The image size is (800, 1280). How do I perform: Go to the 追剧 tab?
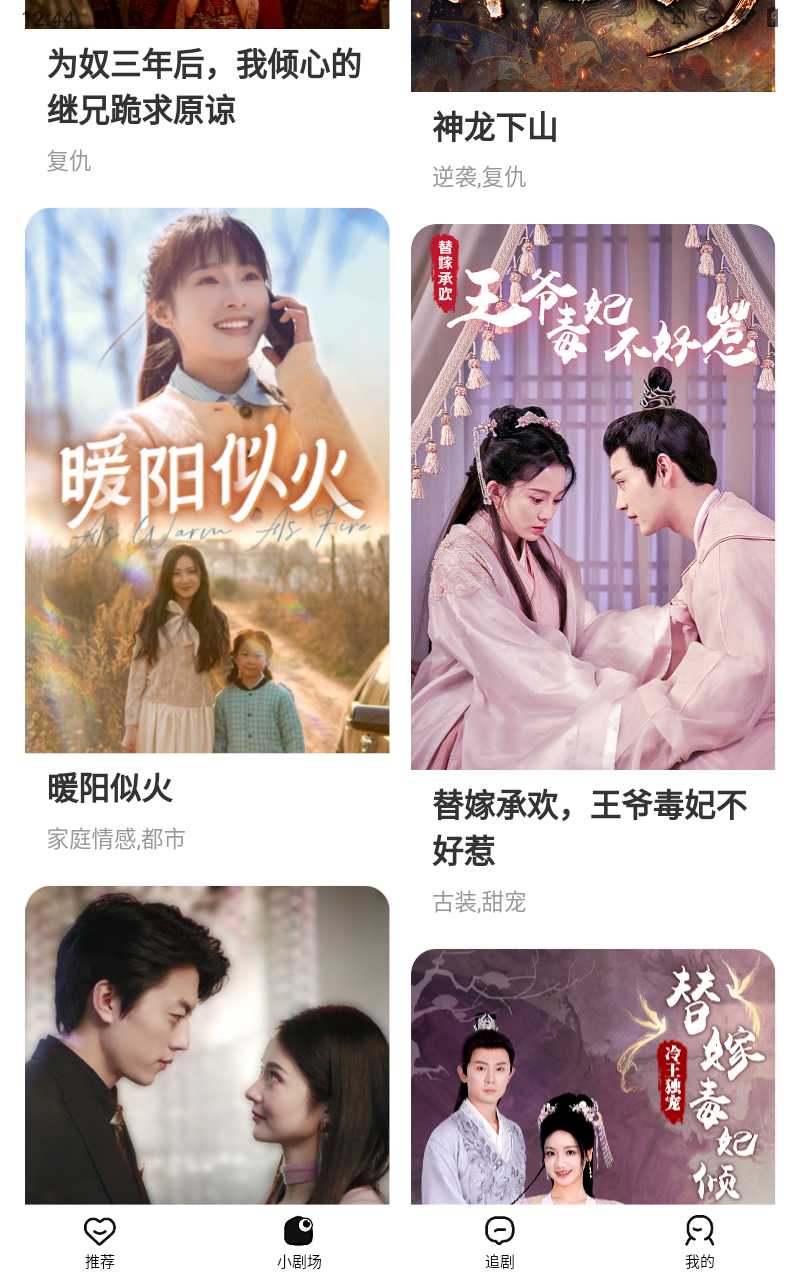[x=500, y=1242]
